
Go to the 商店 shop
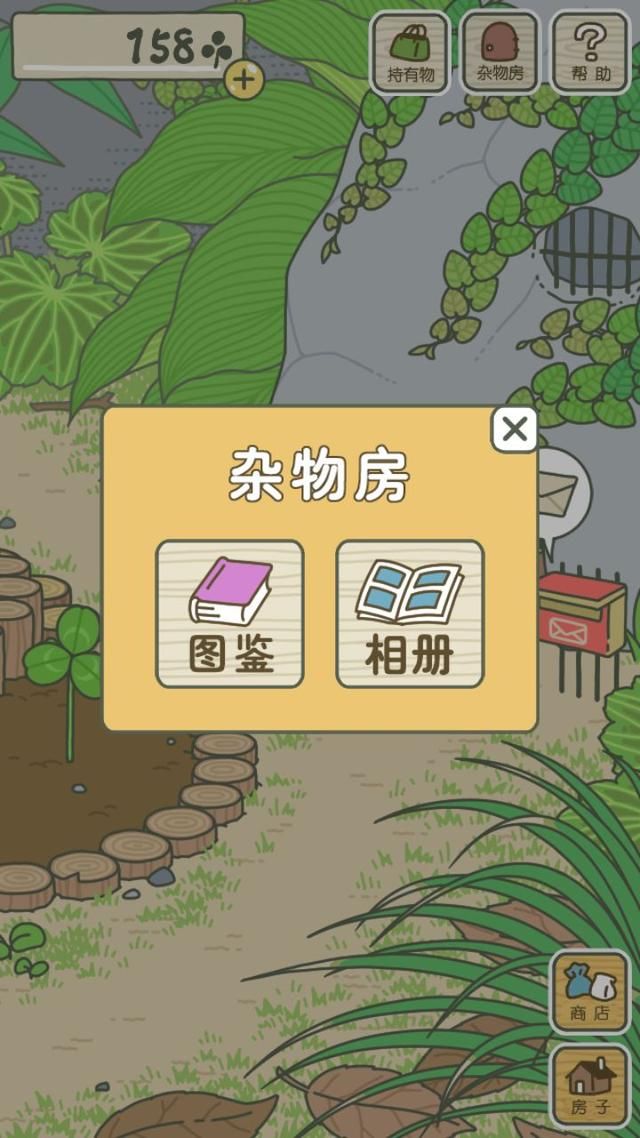(590, 992)
